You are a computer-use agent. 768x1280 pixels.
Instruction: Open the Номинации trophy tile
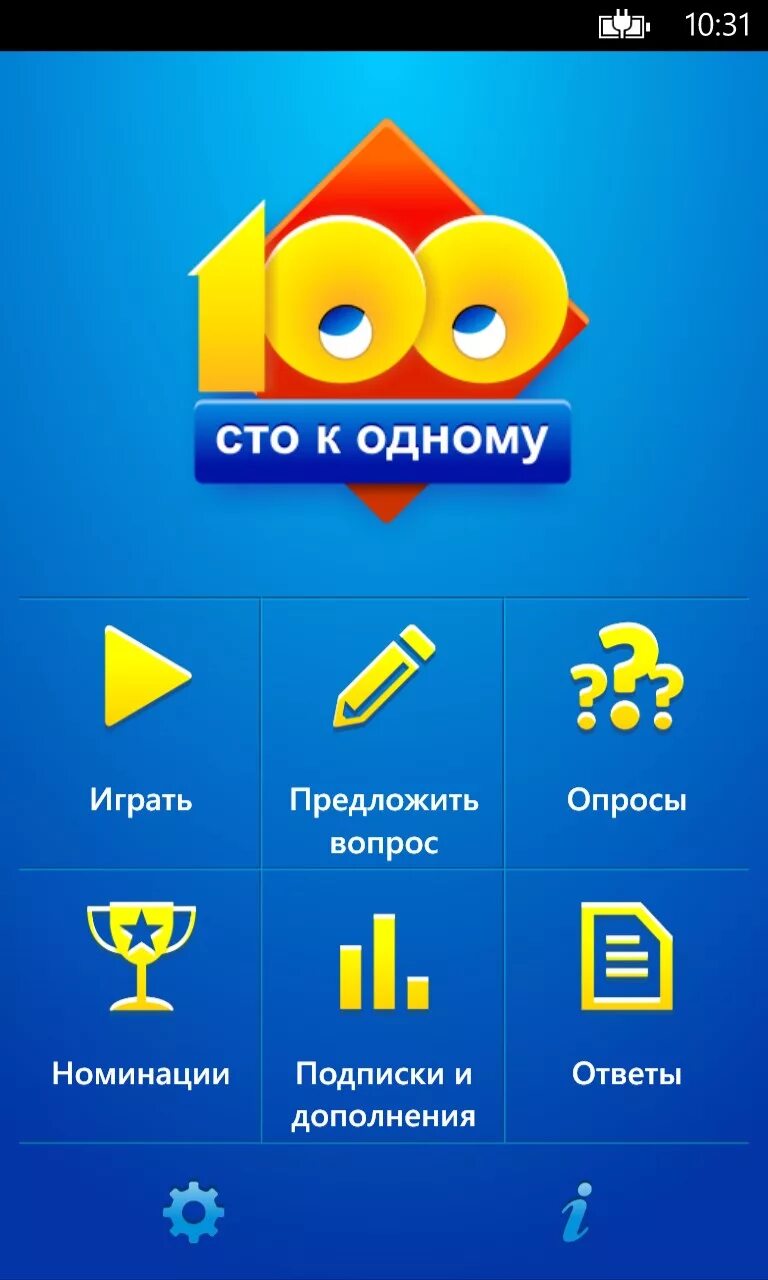click(x=140, y=1006)
